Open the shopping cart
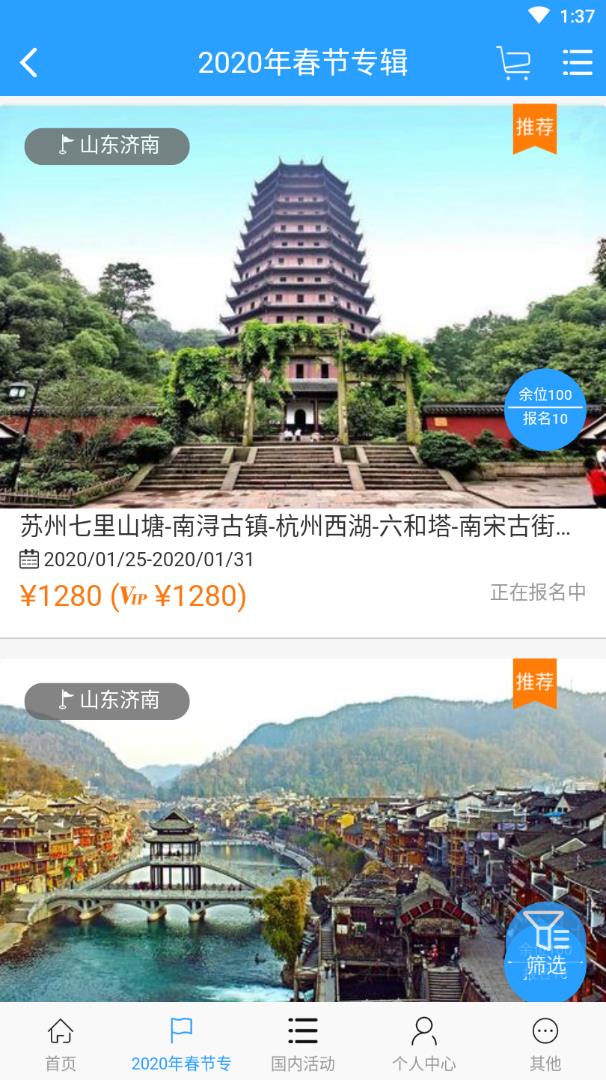This screenshot has width=606, height=1080. 514,63
